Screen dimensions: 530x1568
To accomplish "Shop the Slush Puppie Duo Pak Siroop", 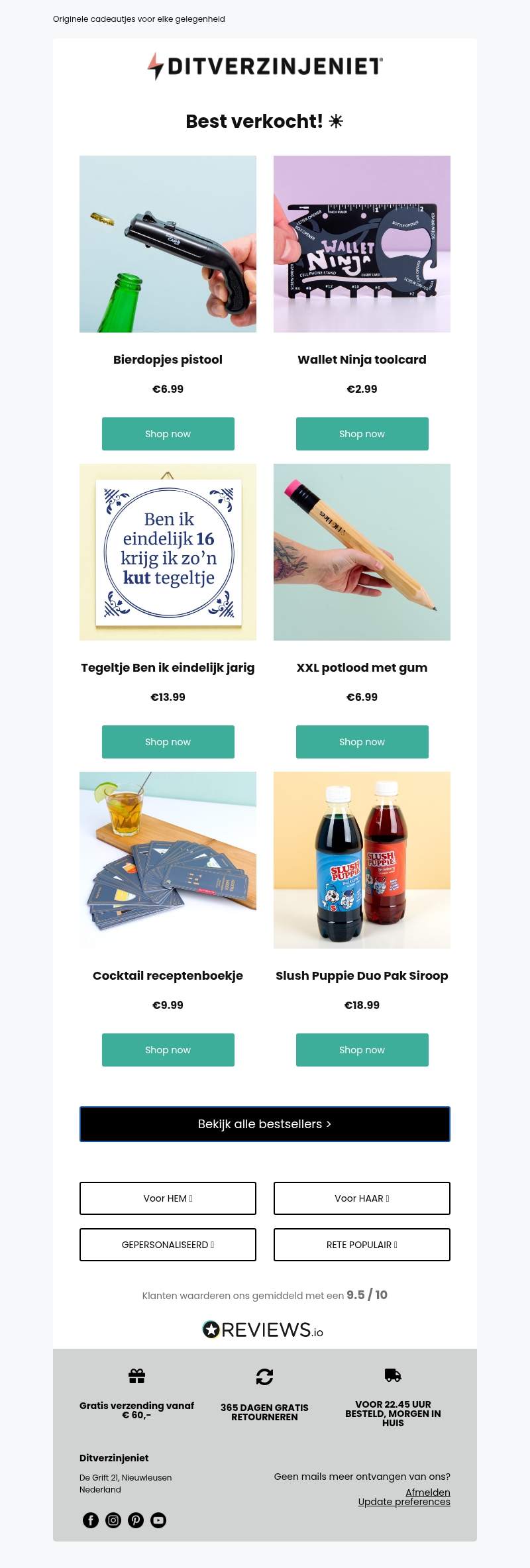I will click(362, 1050).
